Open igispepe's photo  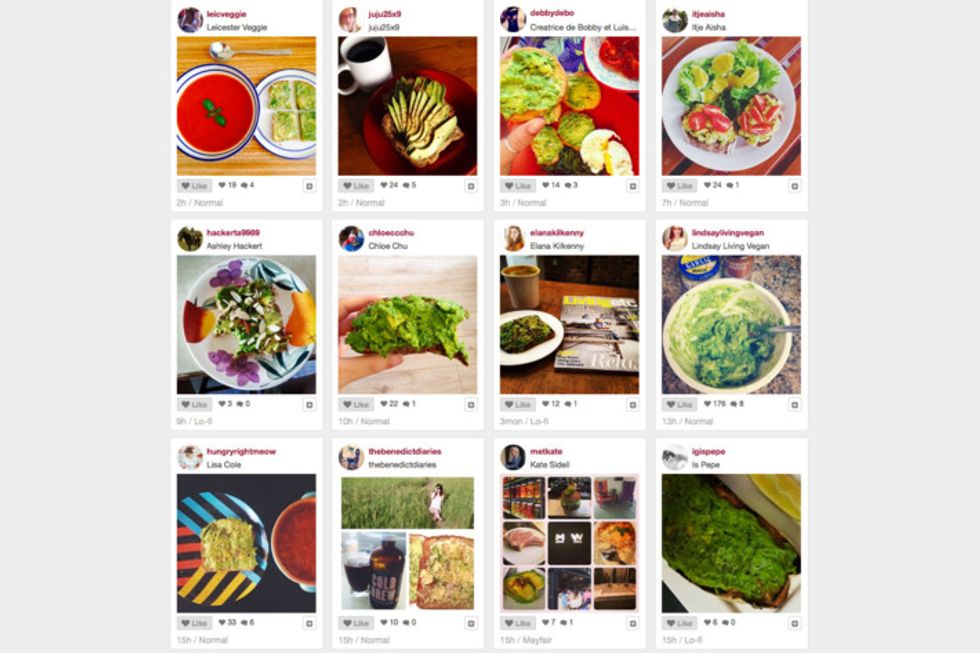pyautogui.click(x=731, y=543)
